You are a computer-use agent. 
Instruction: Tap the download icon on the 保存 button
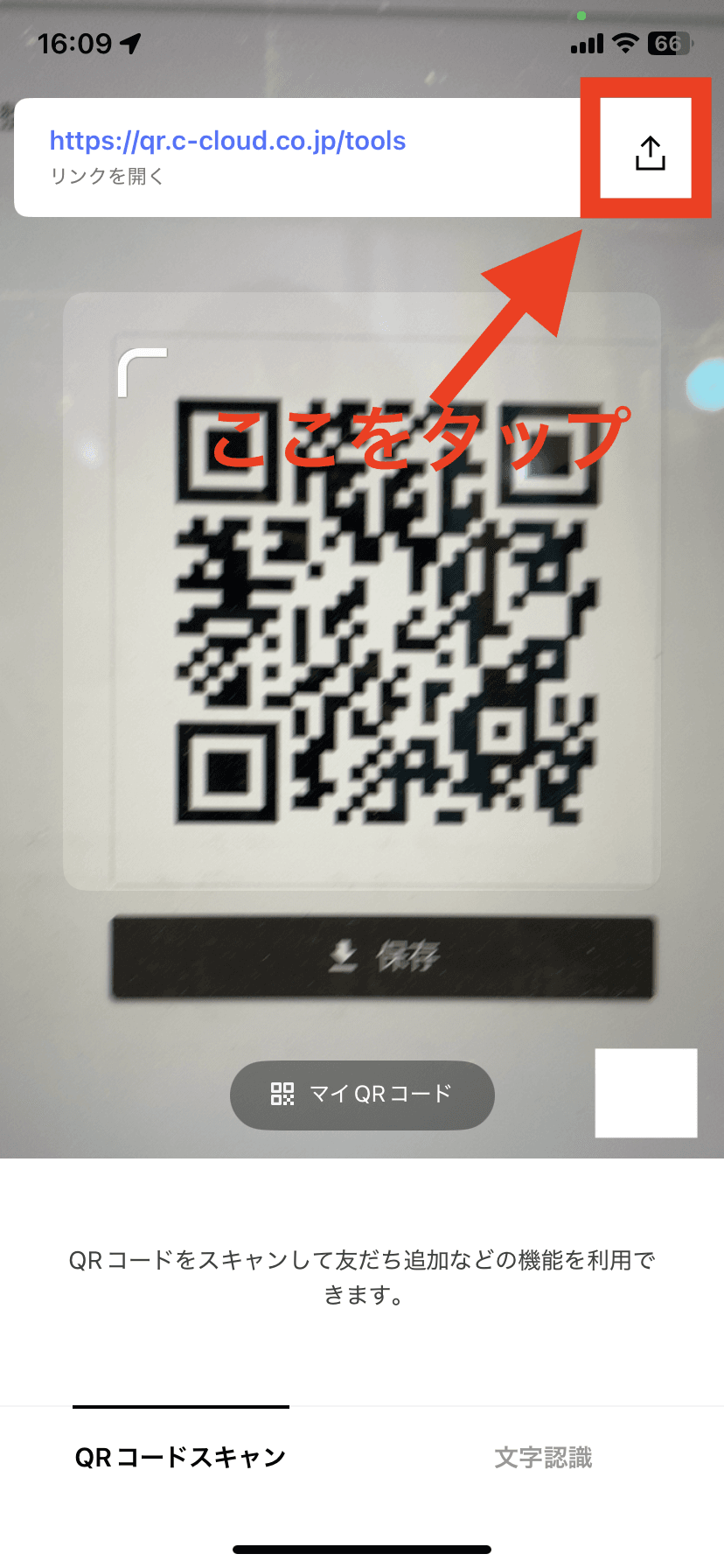click(341, 957)
